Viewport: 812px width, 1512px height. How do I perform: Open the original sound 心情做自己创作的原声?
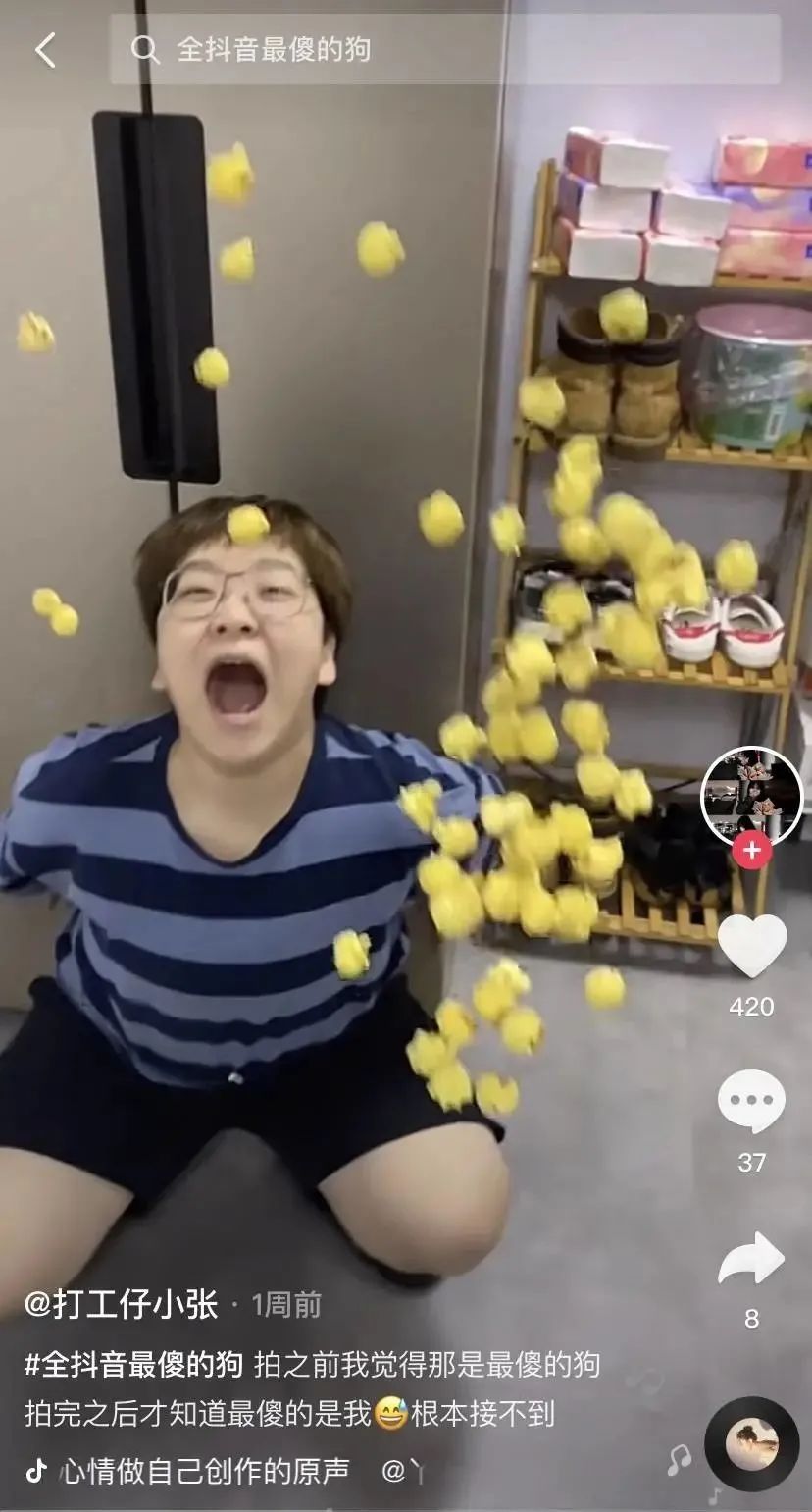point(204,1470)
